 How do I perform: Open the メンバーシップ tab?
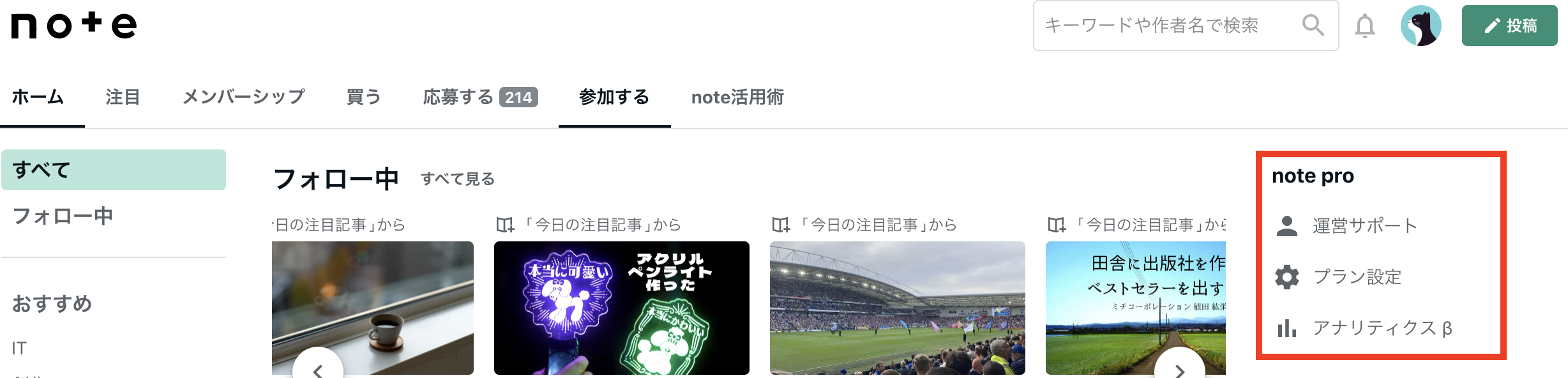pyautogui.click(x=243, y=97)
